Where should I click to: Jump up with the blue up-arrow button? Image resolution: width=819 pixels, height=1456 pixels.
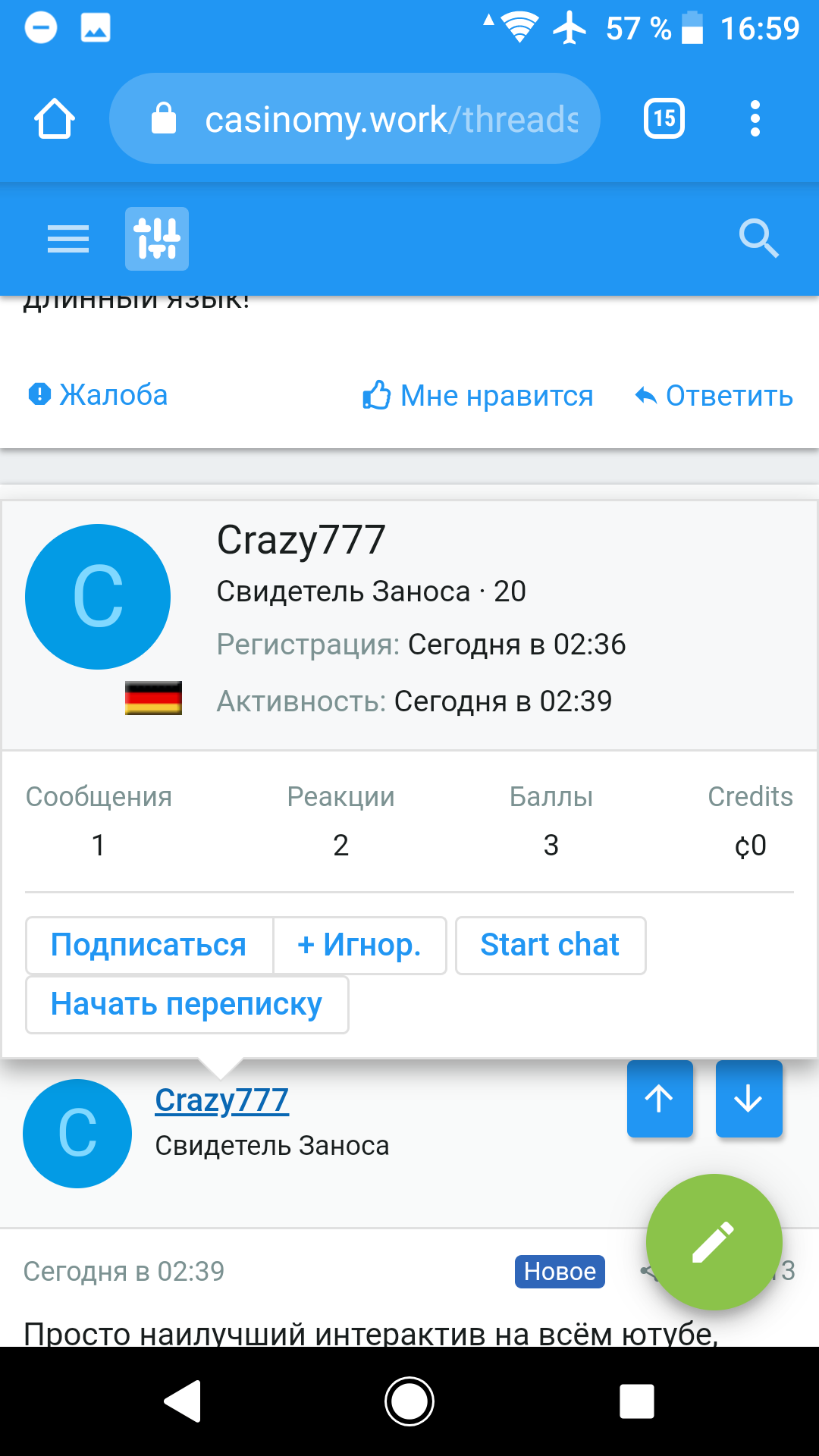point(660,1098)
